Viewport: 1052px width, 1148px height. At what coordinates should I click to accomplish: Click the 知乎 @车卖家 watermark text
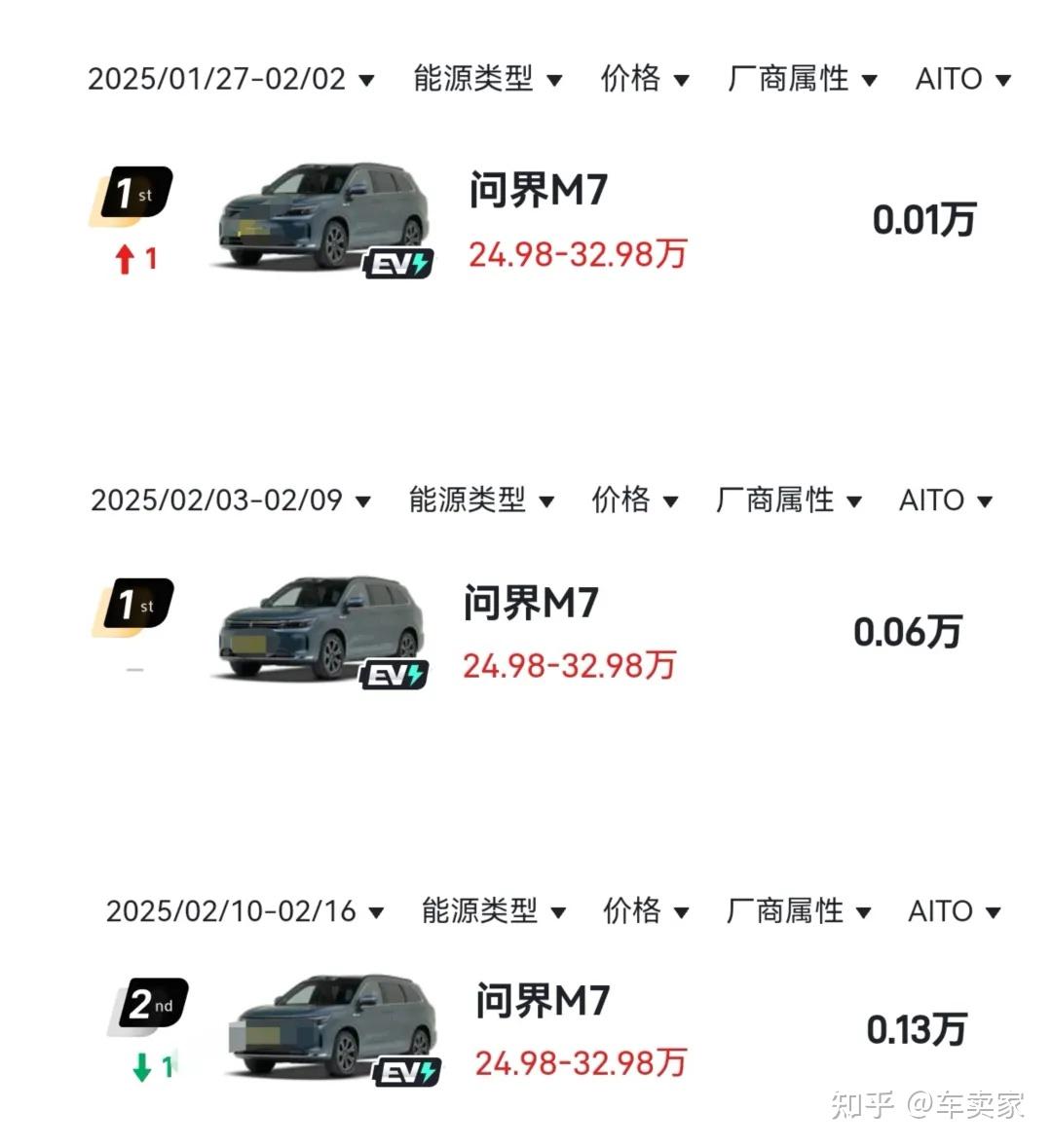(925, 1105)
